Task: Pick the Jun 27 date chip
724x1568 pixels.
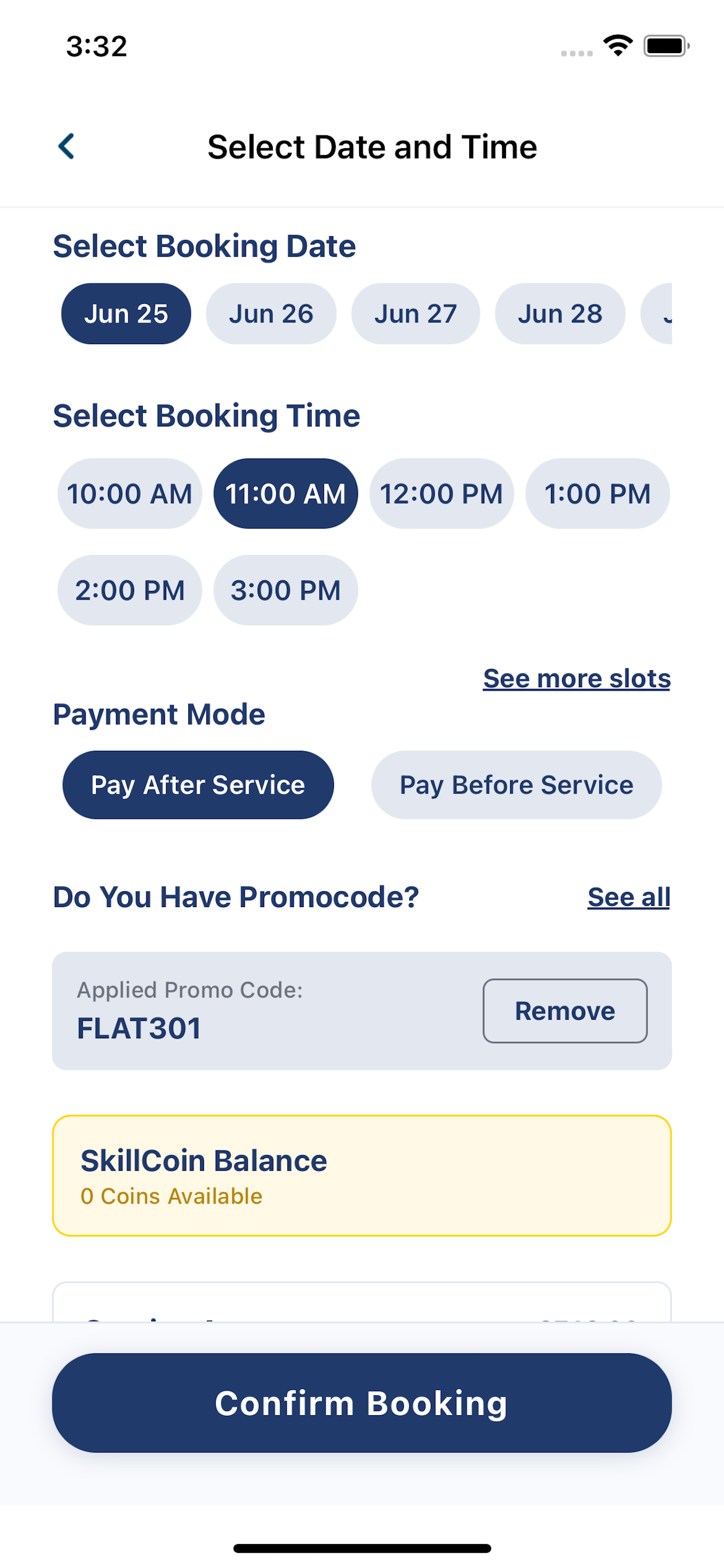Action: coord(416,313)
